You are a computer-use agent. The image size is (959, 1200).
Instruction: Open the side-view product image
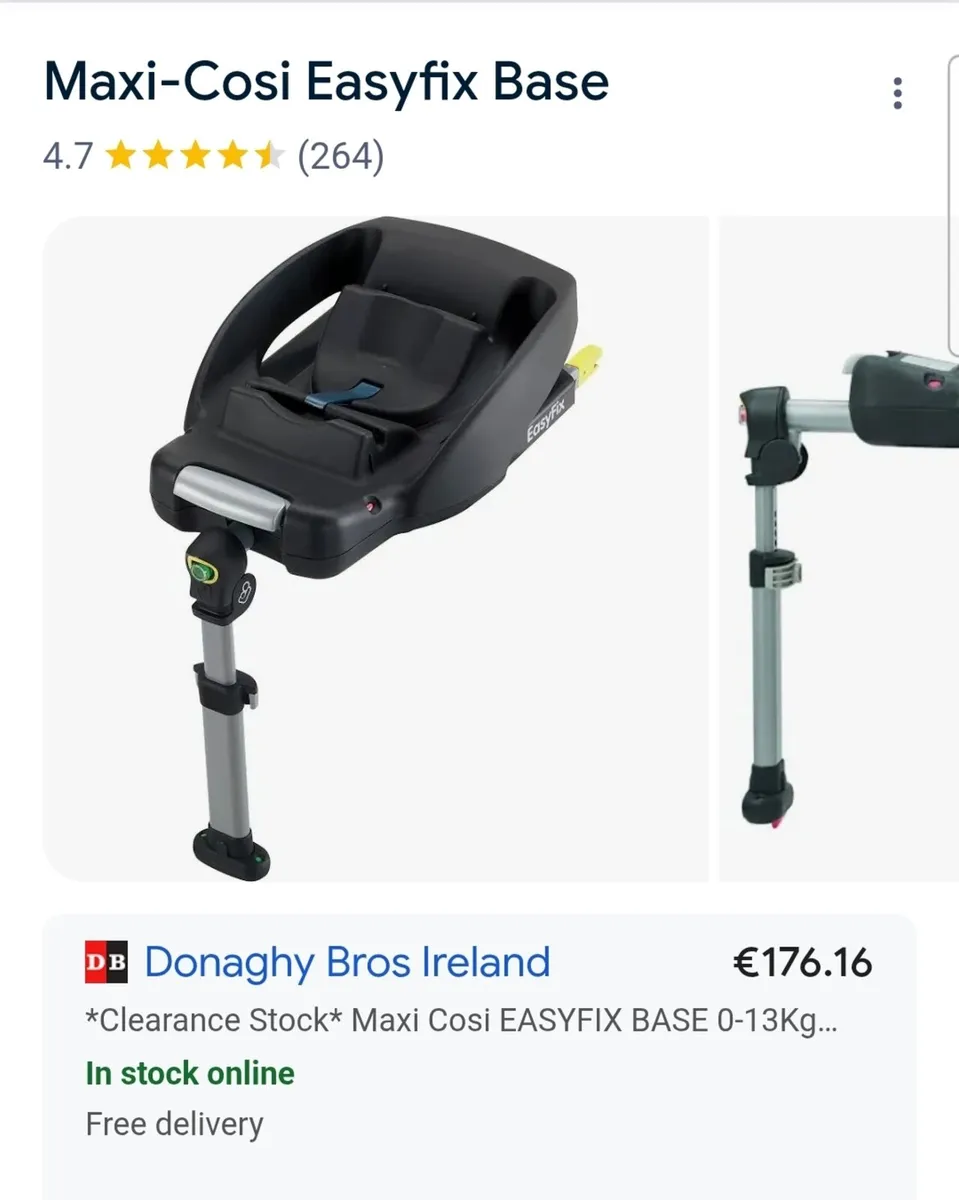point(838,548)
